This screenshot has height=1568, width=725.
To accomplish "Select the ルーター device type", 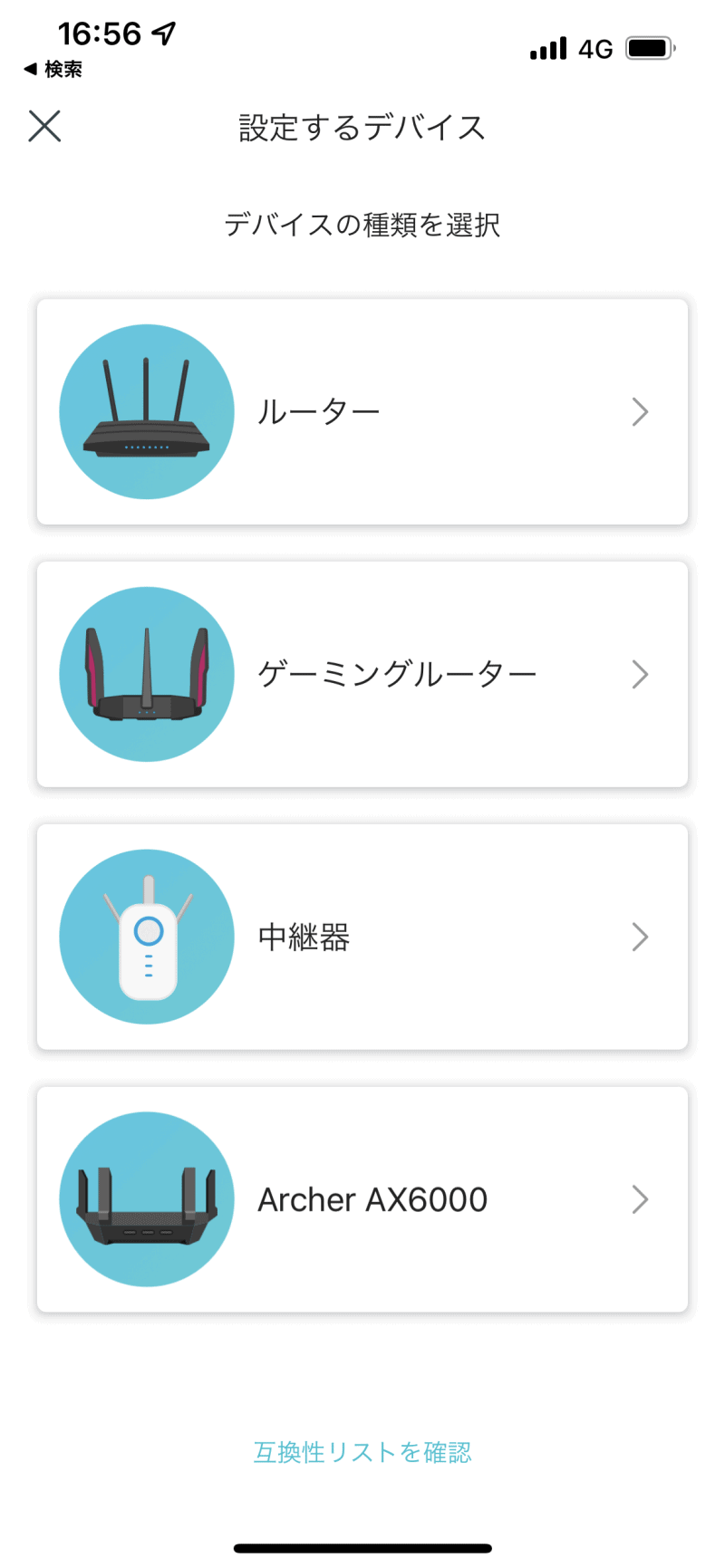I will pyautogui.click(x=362, y=412).
